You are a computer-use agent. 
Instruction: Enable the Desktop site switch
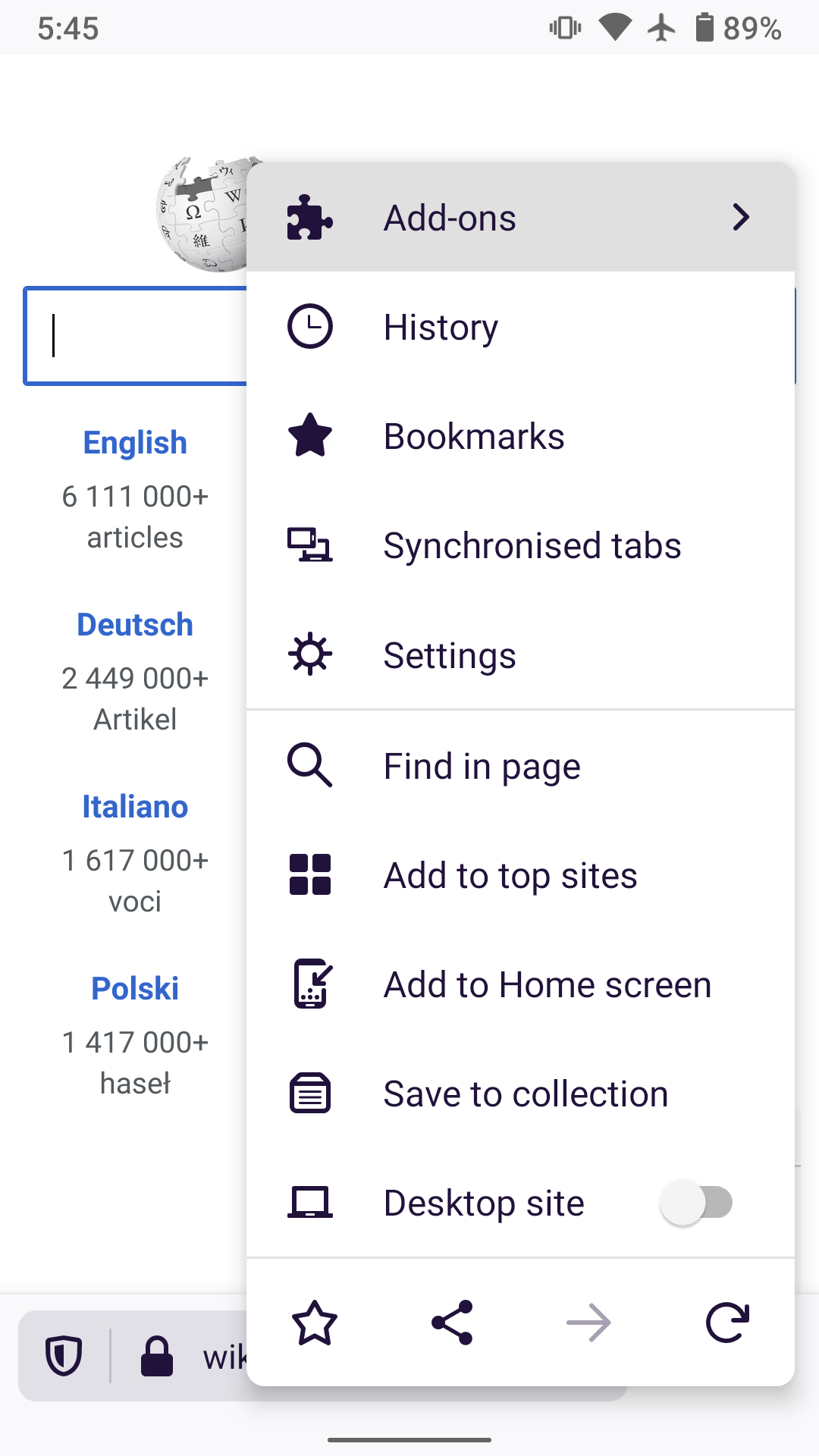coord(696,1203)
